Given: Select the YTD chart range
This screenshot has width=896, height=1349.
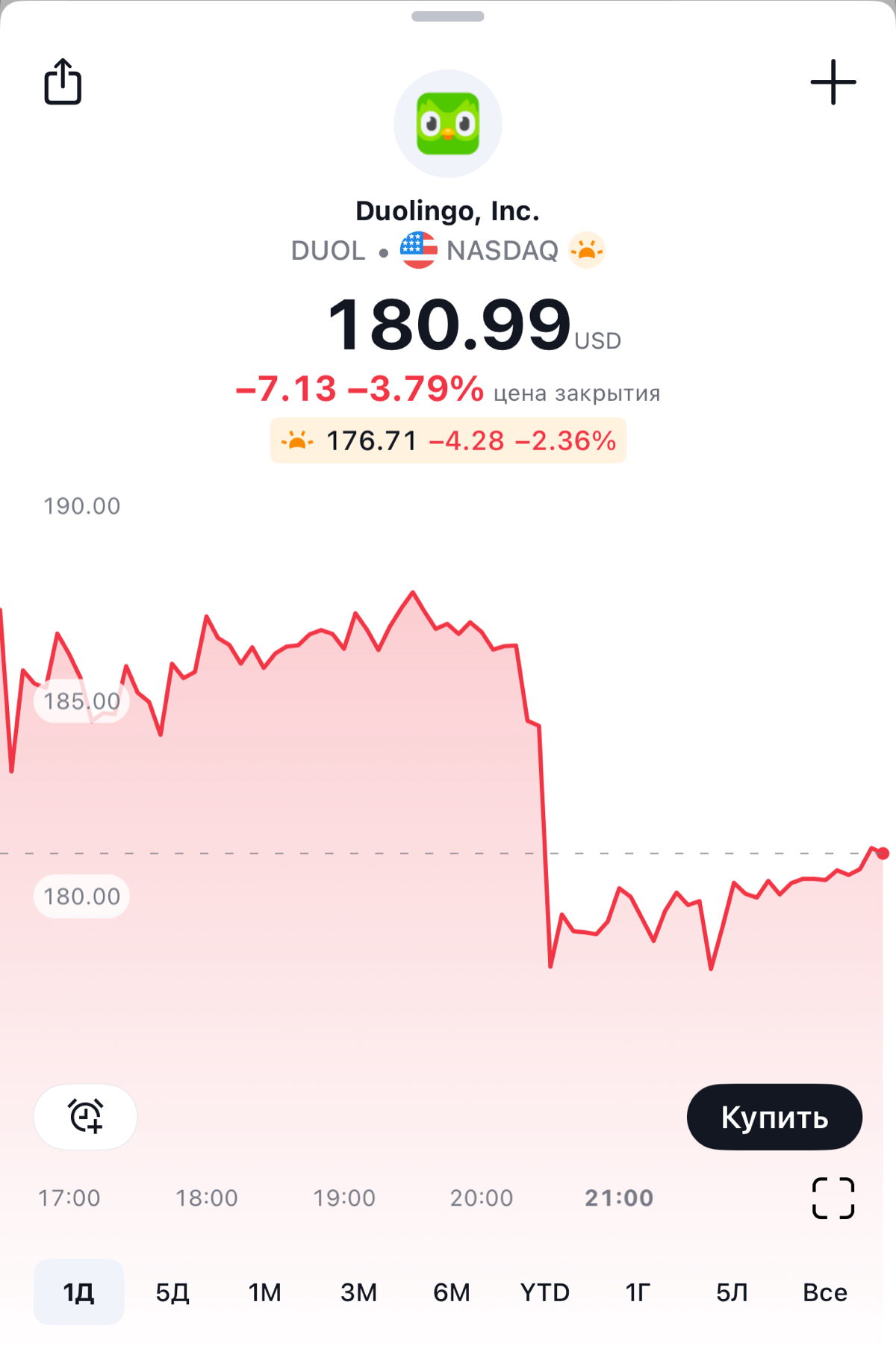Looking at the screenshot, I should (x=545, y=1292).
